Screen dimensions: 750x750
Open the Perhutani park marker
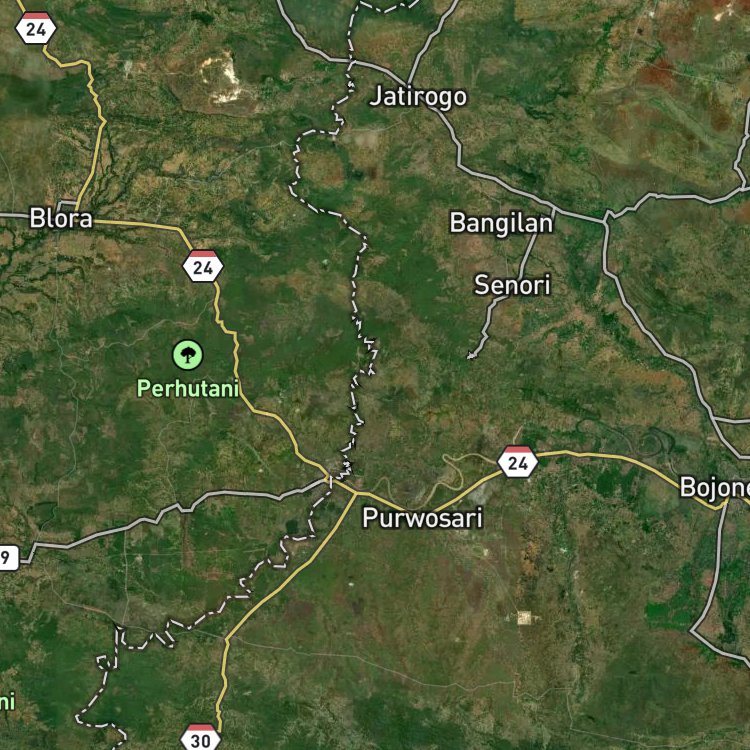pos(188,355)
